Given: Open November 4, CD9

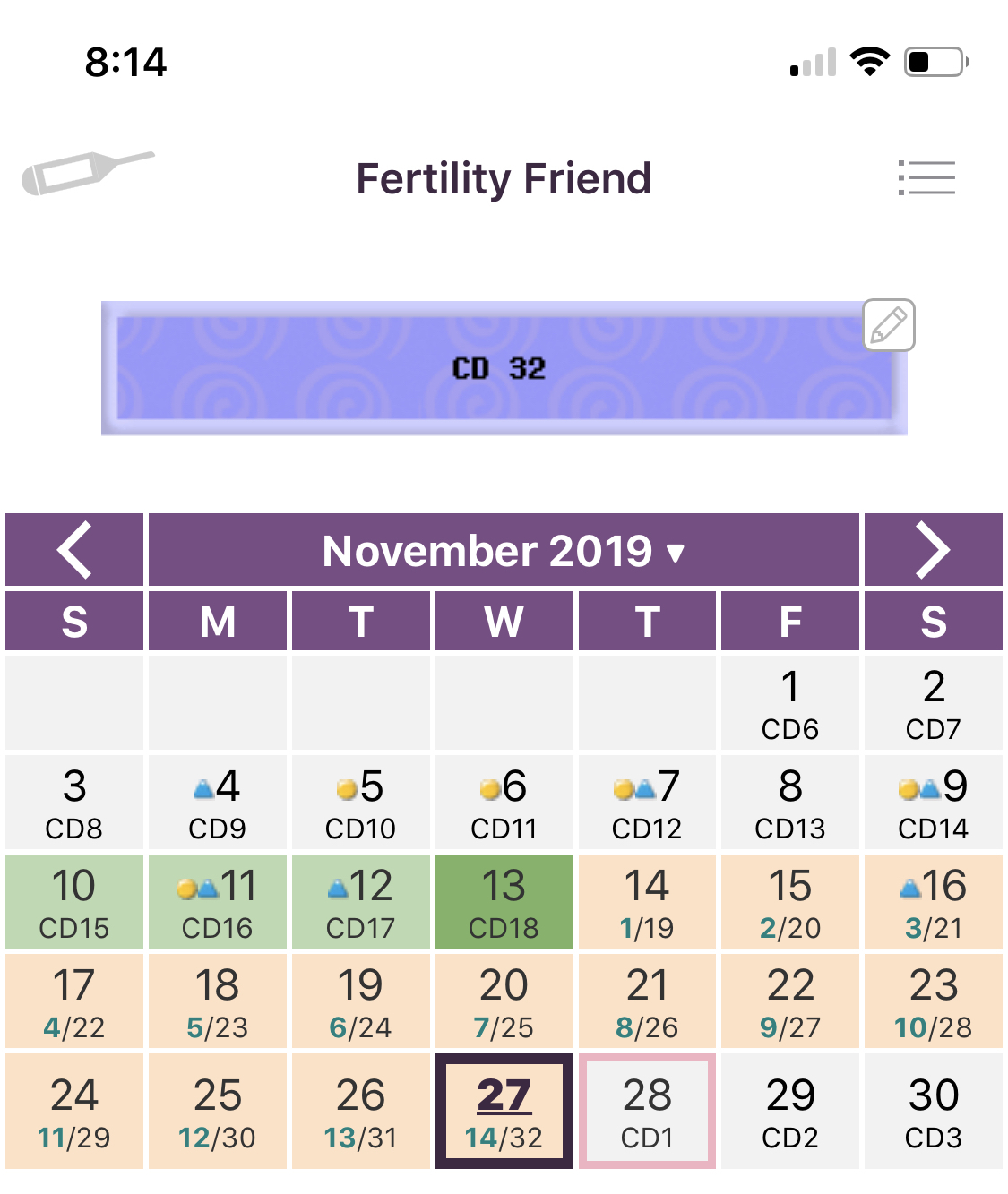Looking at the screenshot, I should [218, 802].
